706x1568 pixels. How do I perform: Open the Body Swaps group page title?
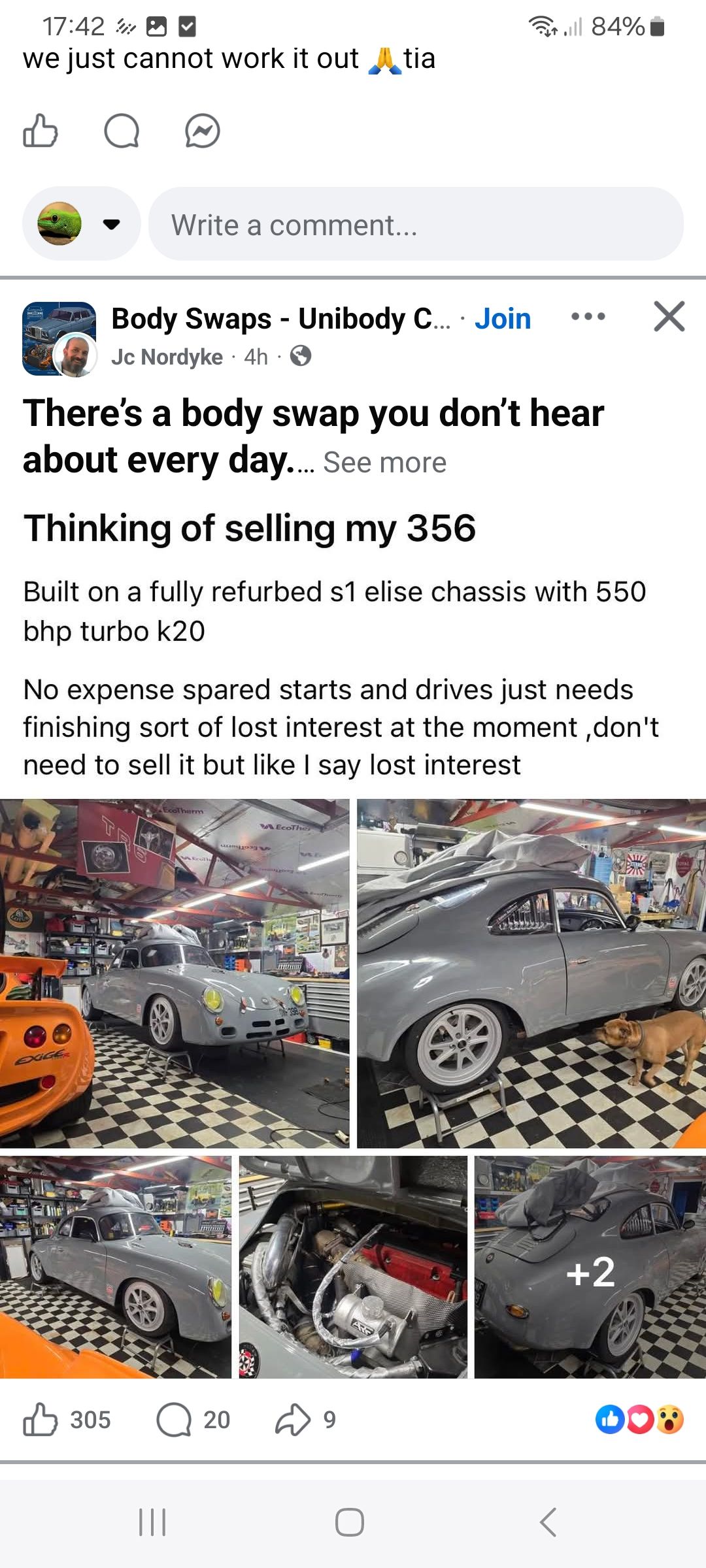pos(281,319)
